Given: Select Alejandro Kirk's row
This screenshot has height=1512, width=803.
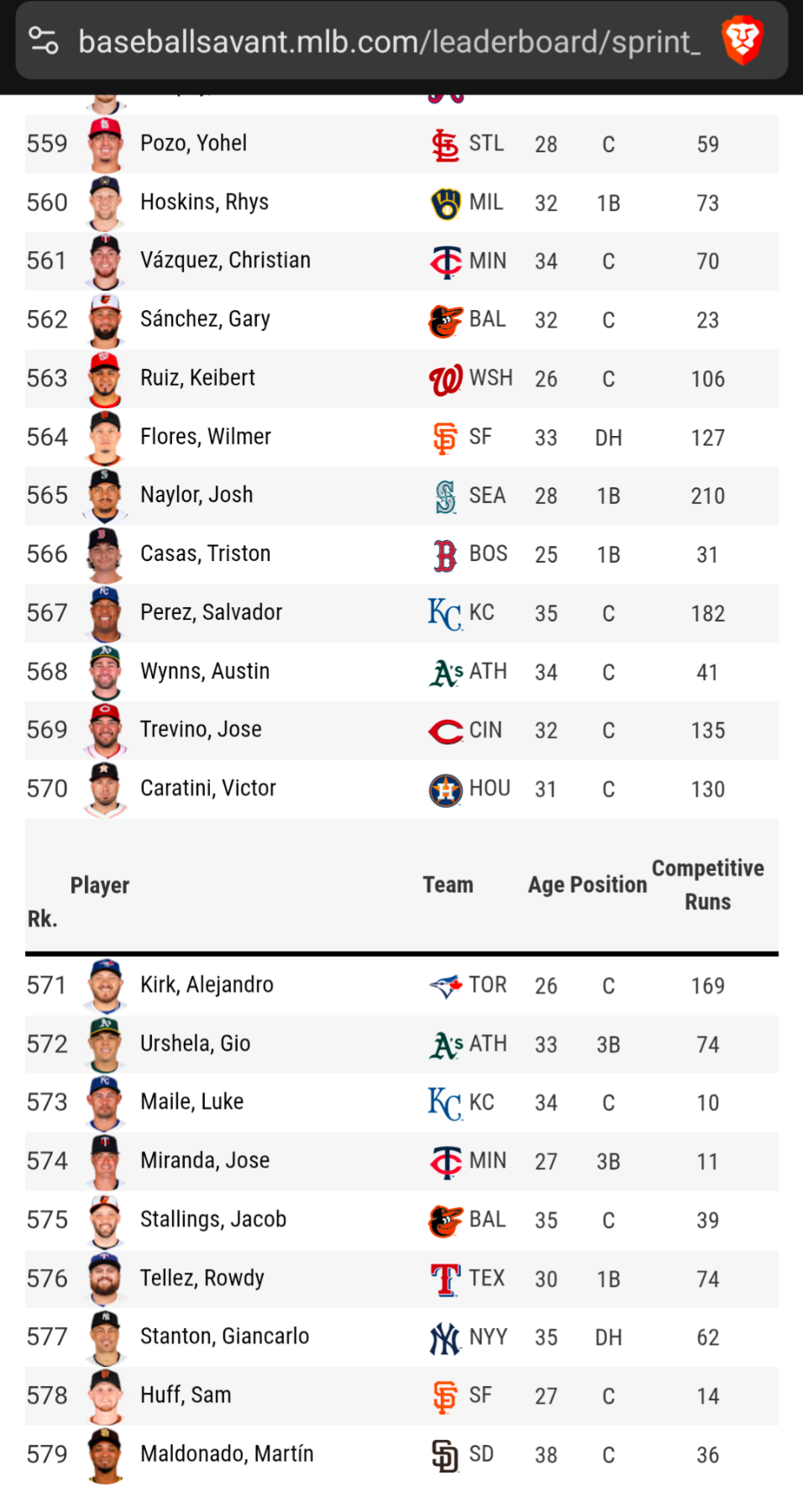Looking at the screenshot, I should pyautogui.click(x=207, y=984).
